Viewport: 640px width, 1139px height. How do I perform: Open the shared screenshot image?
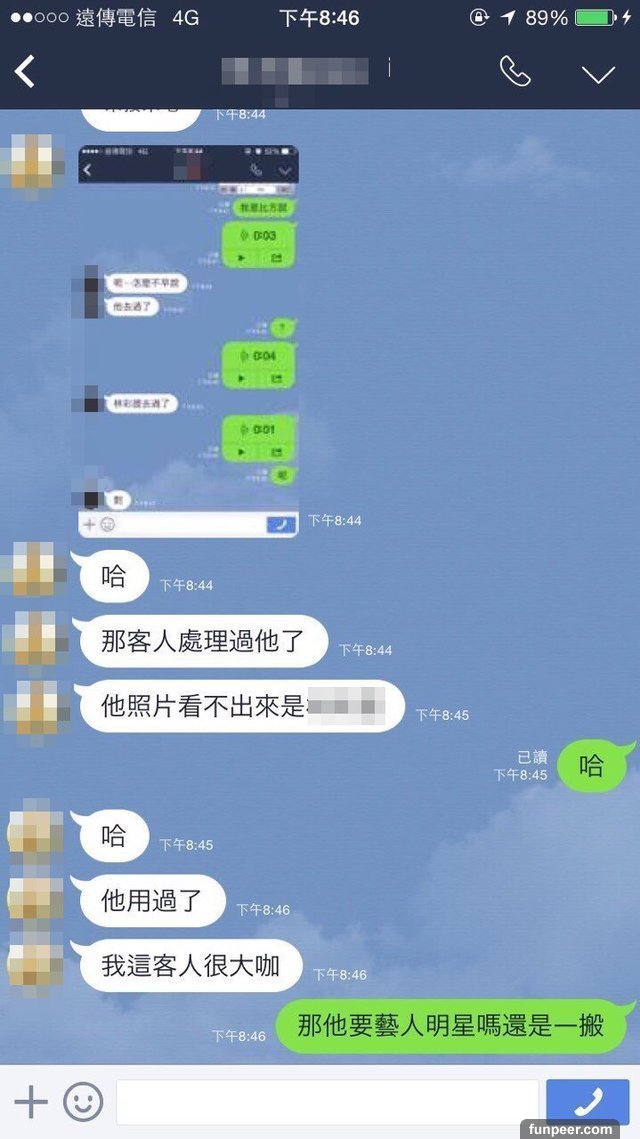click(189, 340)
